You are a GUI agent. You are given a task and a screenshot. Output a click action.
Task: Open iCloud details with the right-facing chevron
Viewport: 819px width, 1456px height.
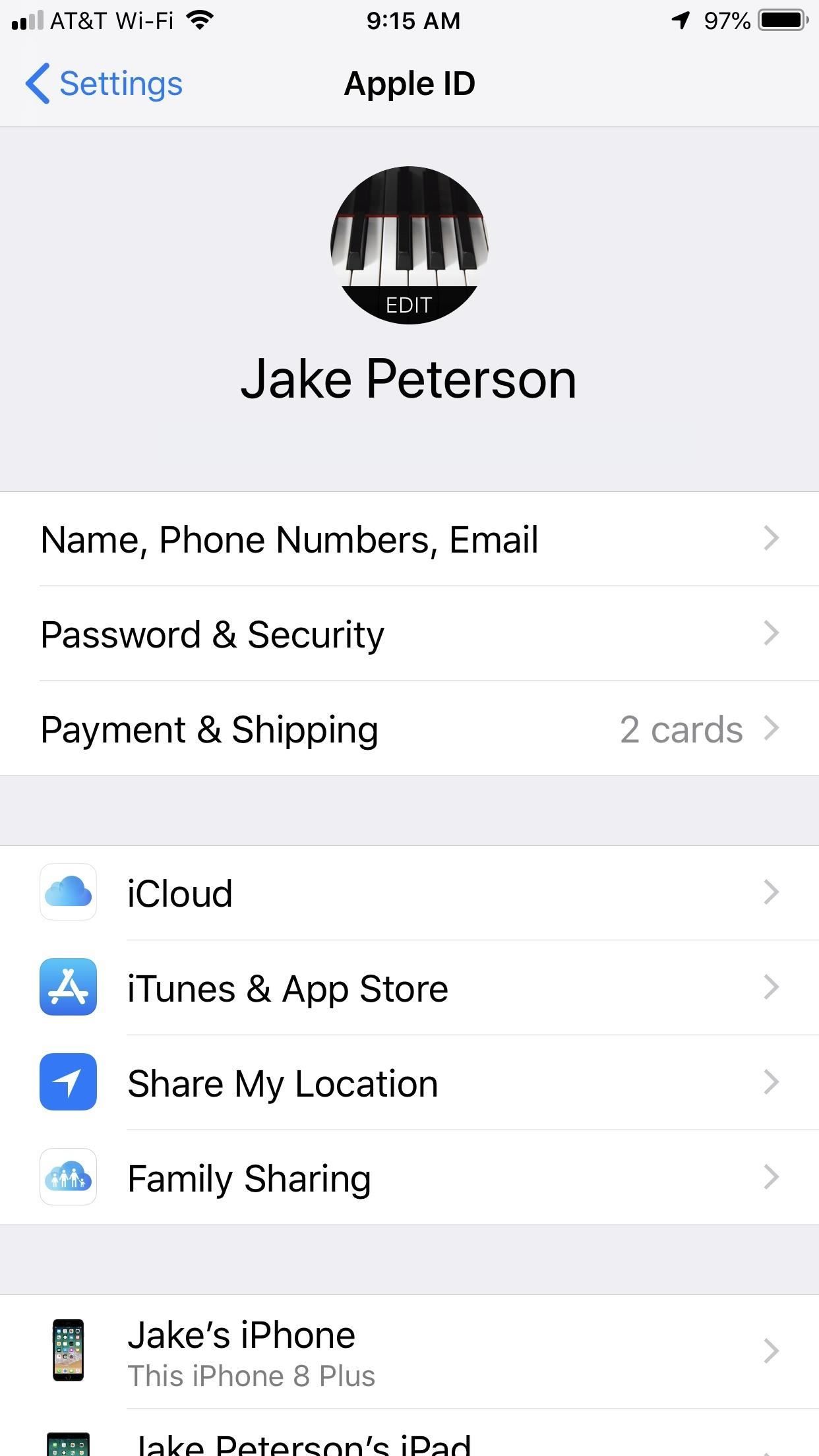[x=772, y=893]
